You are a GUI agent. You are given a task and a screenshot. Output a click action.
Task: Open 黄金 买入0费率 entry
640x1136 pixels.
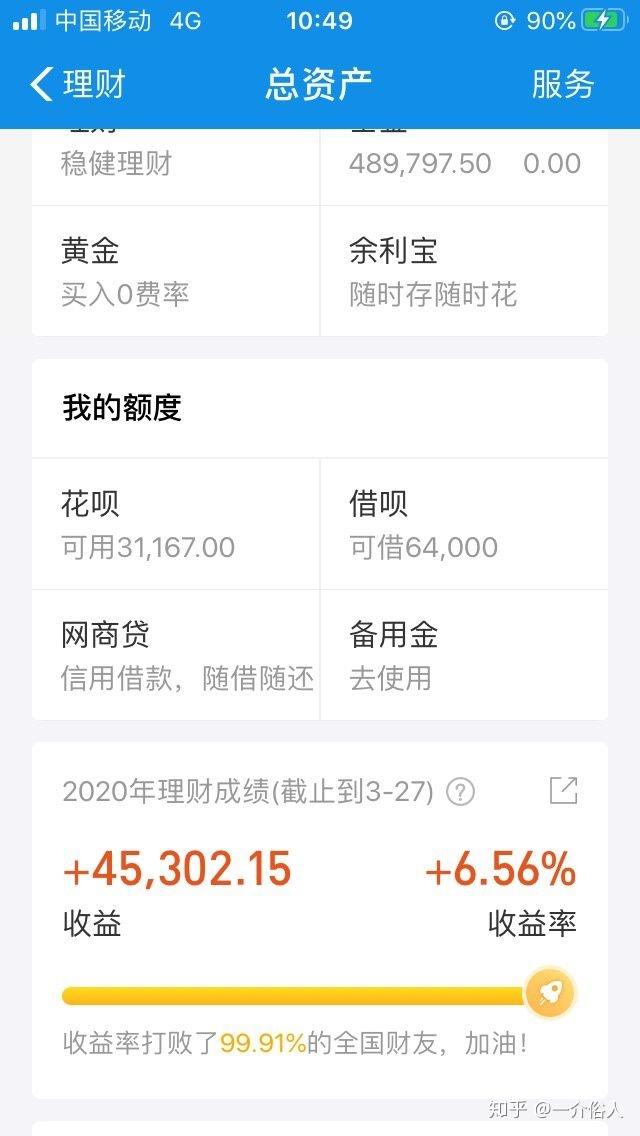tap(175, 271)
